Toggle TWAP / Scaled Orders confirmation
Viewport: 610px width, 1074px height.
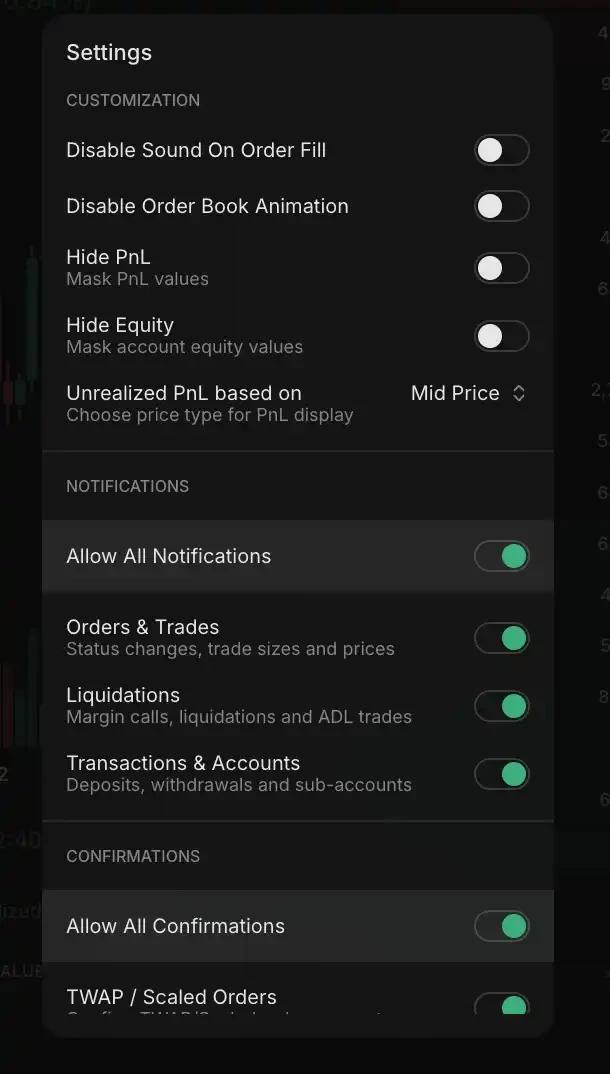[501, 1003]
